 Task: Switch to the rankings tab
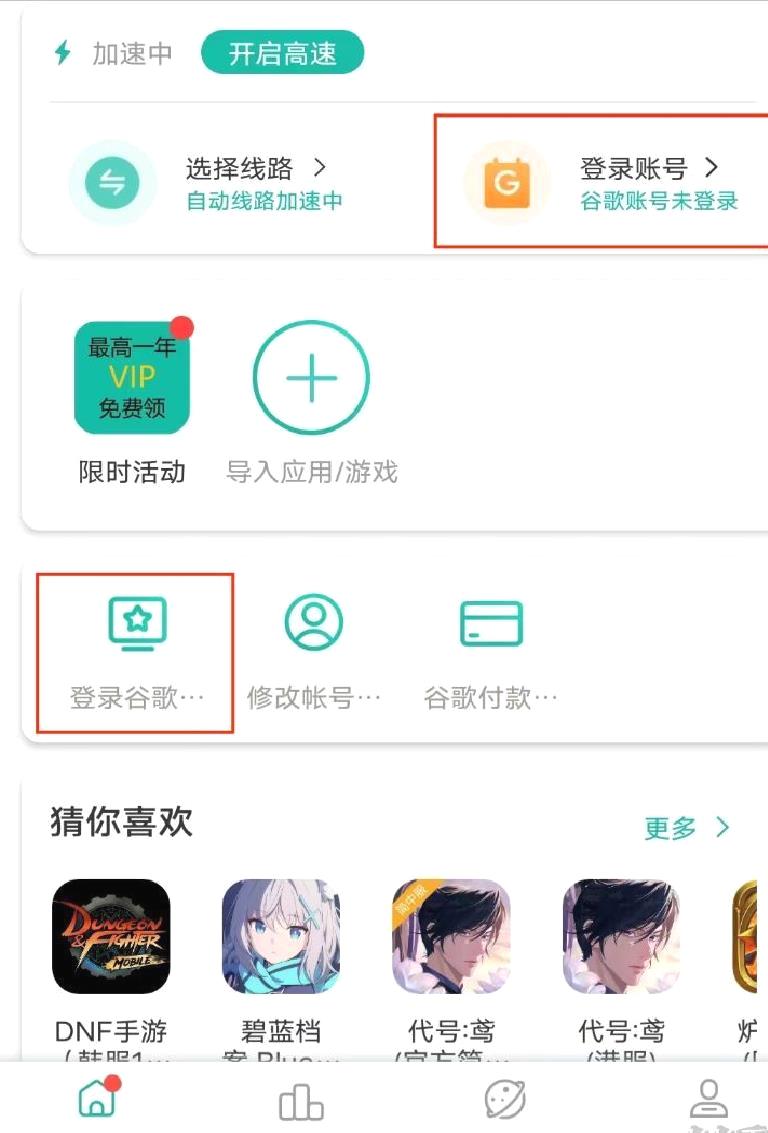(x=301, y=1101)
